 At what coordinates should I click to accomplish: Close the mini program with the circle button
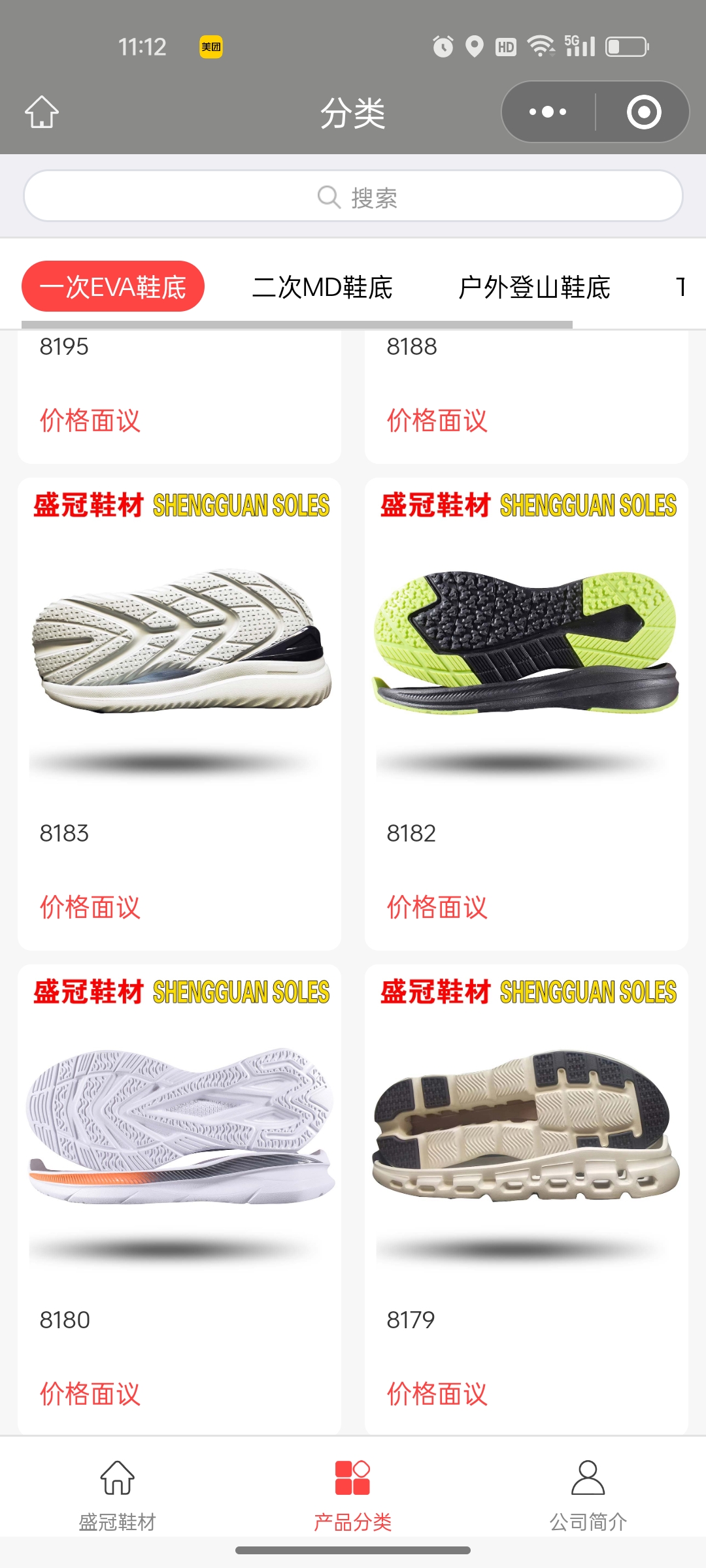point(643,112)
